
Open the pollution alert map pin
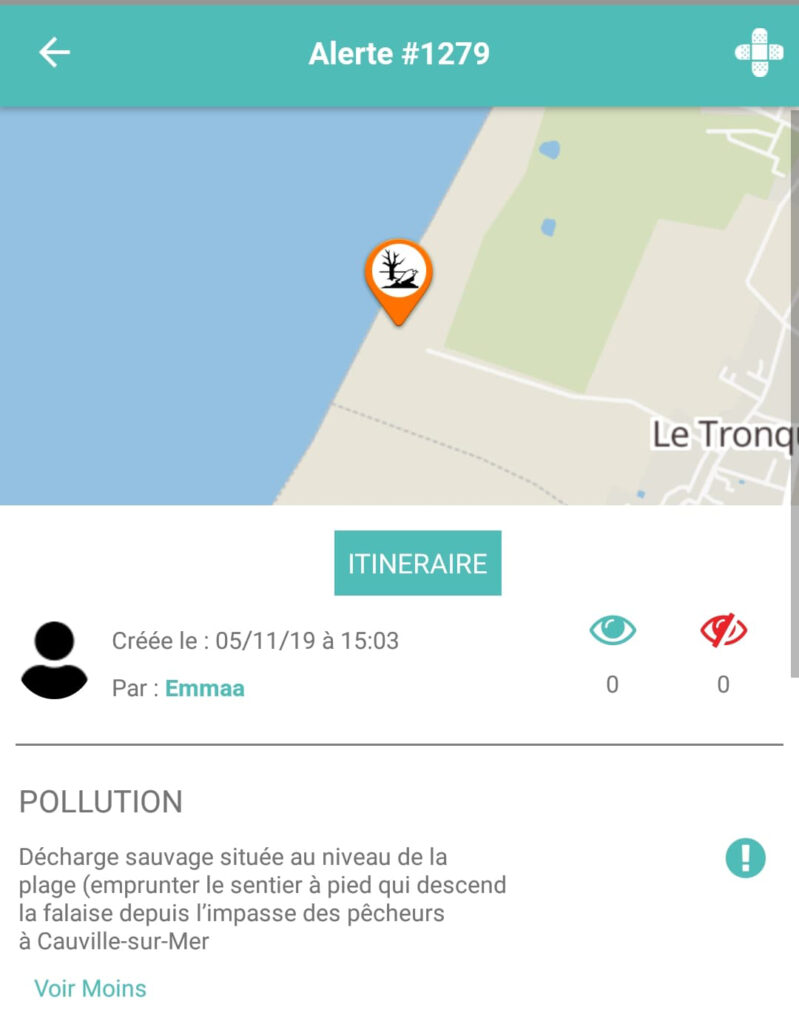398,274
